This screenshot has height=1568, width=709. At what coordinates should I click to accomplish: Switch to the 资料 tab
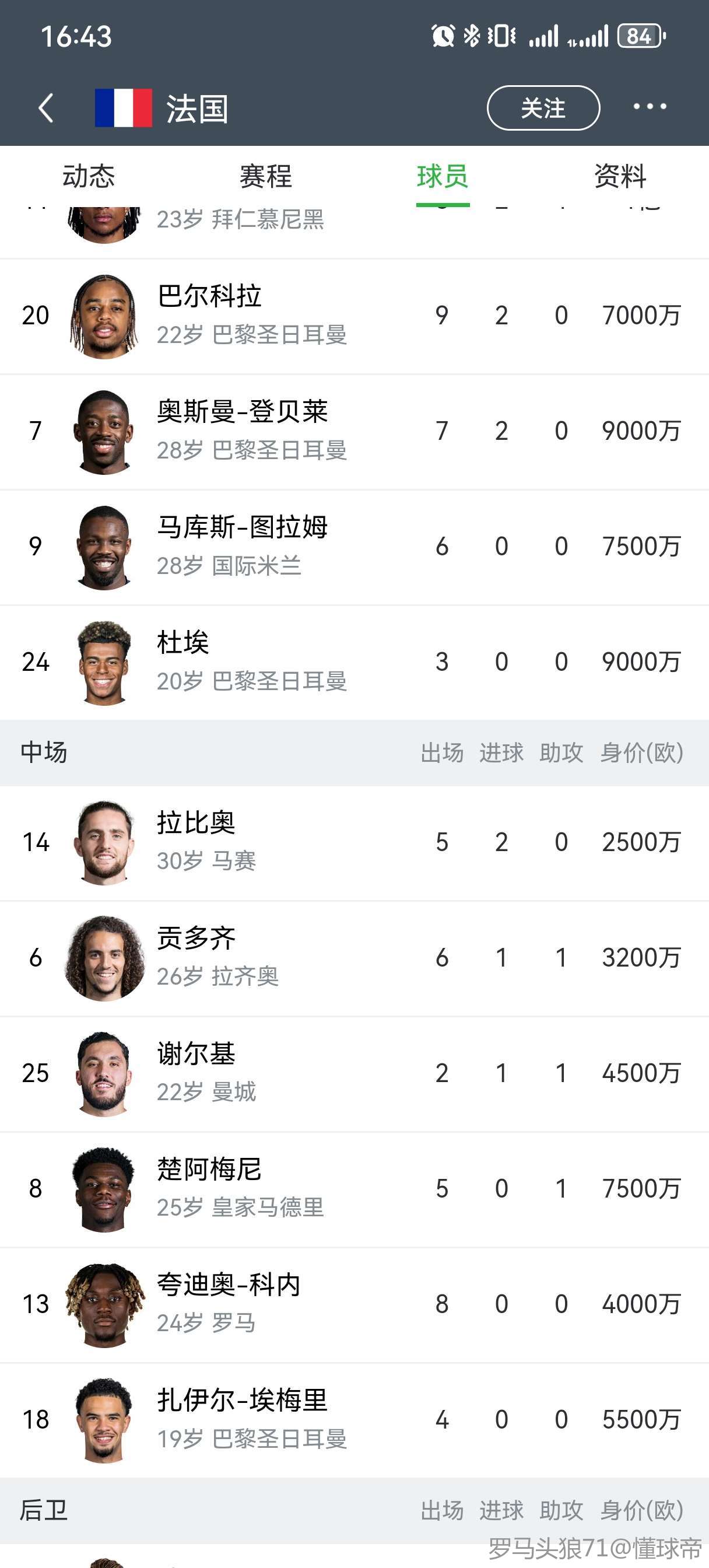[620, 177]
